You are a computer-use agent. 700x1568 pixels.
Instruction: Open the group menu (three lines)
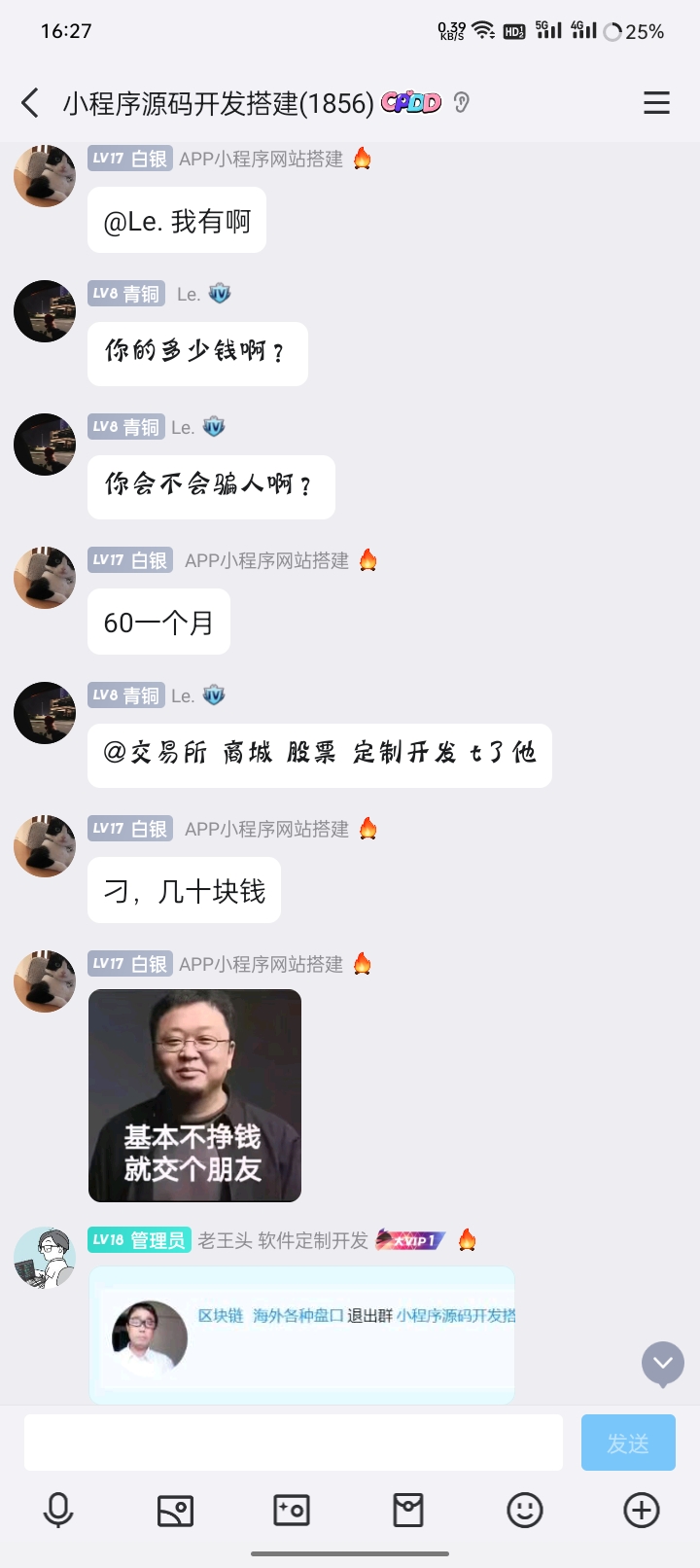tap(656, 102)
